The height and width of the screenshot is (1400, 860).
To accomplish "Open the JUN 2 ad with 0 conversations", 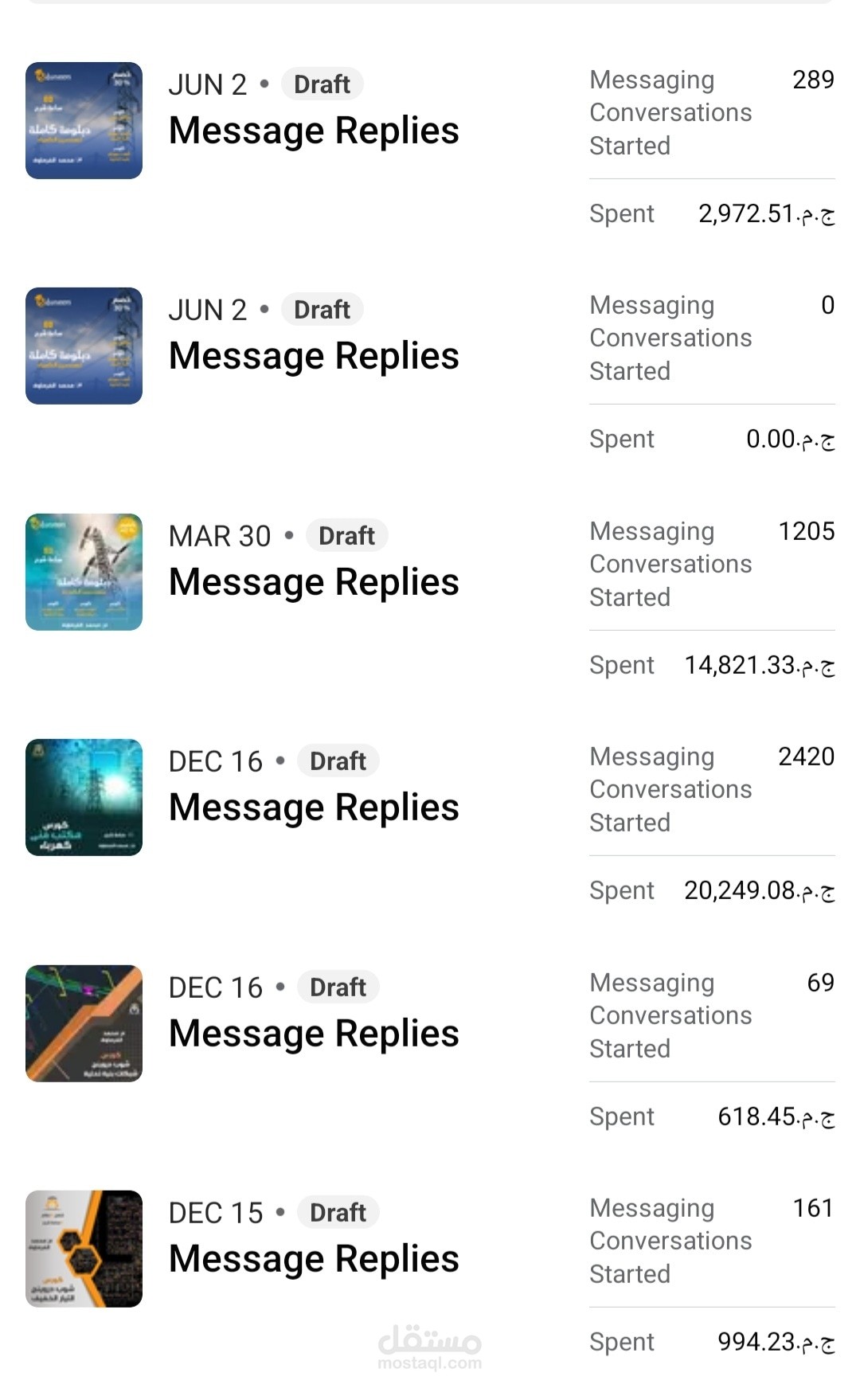I will 314,356.
